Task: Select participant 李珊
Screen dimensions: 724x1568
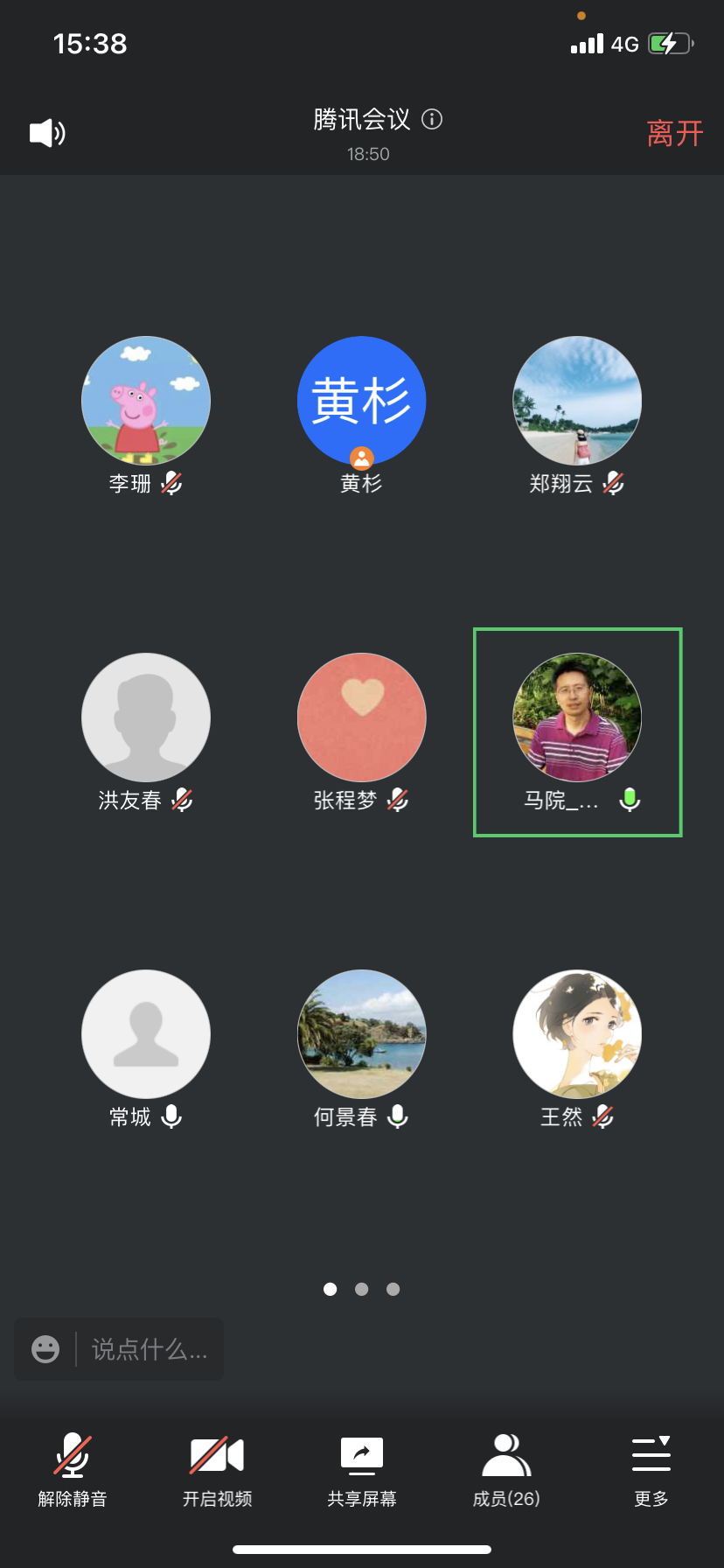Action: tap(146, 402)
